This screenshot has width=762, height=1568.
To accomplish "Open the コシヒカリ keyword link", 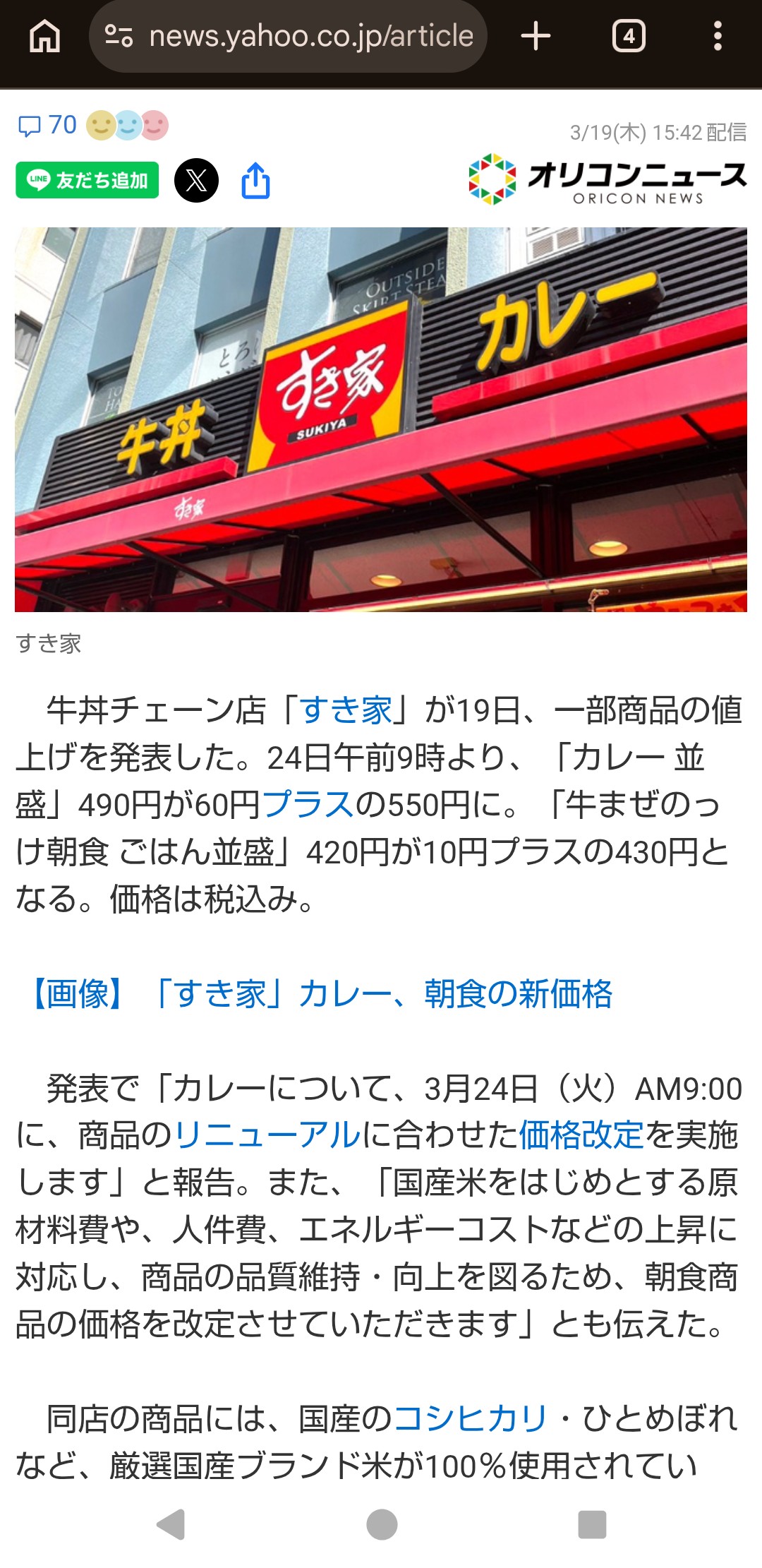I will click(470, 1419).
